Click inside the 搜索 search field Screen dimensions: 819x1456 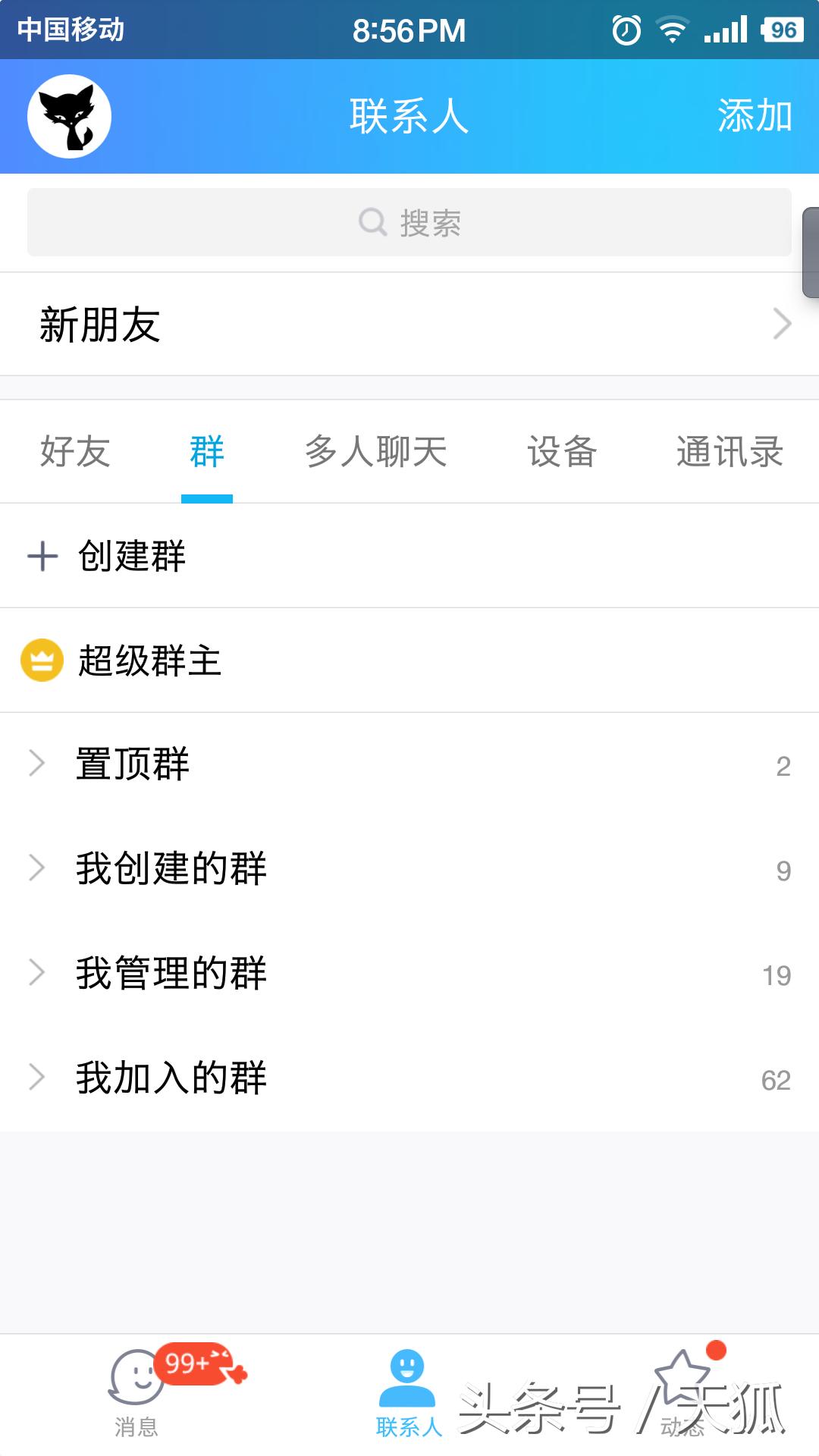coord(409,222)
